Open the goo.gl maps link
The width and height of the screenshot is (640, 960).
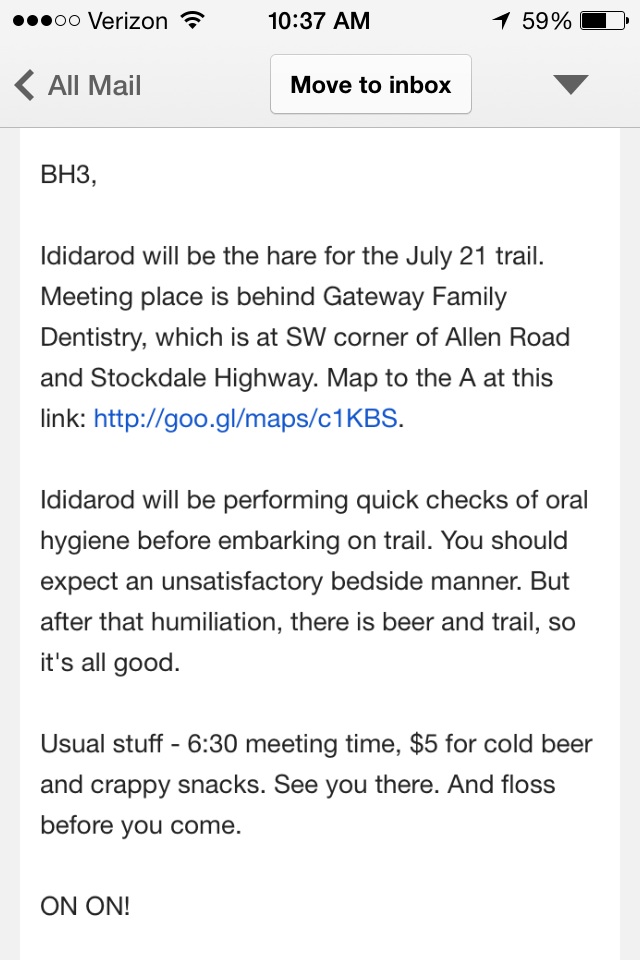(x=247, y=420)
